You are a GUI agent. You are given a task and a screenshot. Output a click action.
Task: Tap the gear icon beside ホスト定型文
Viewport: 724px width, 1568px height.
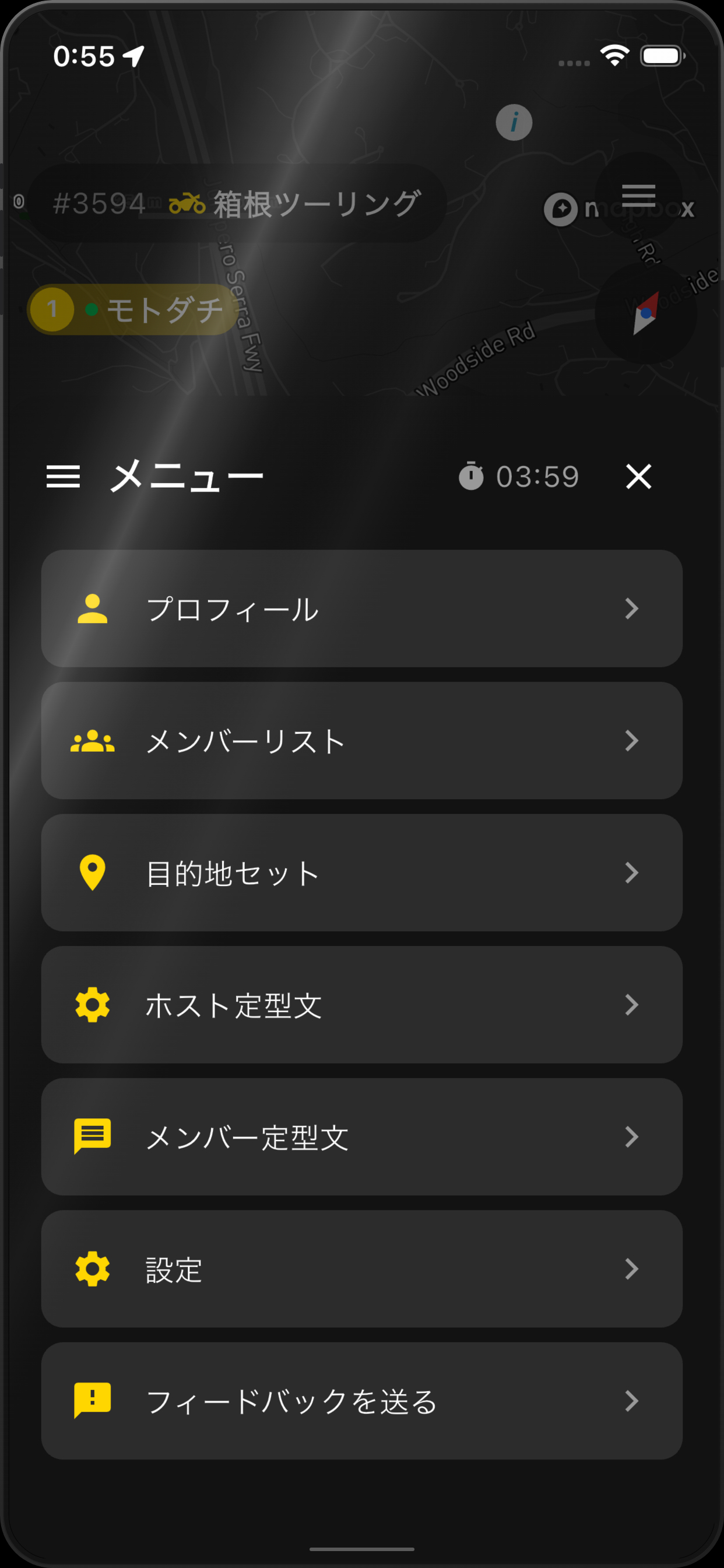pos(92,1005)
